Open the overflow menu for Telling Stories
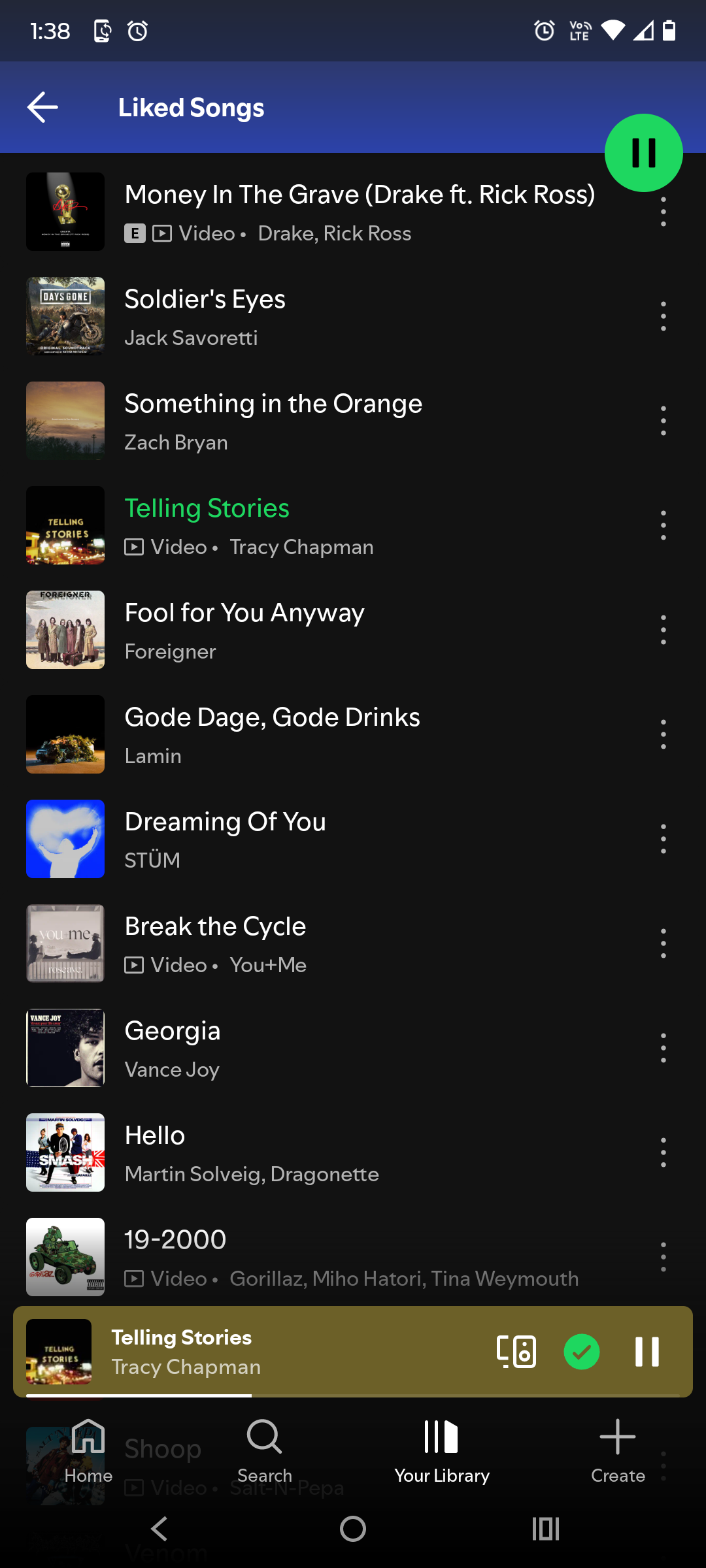 pos(664,525)
